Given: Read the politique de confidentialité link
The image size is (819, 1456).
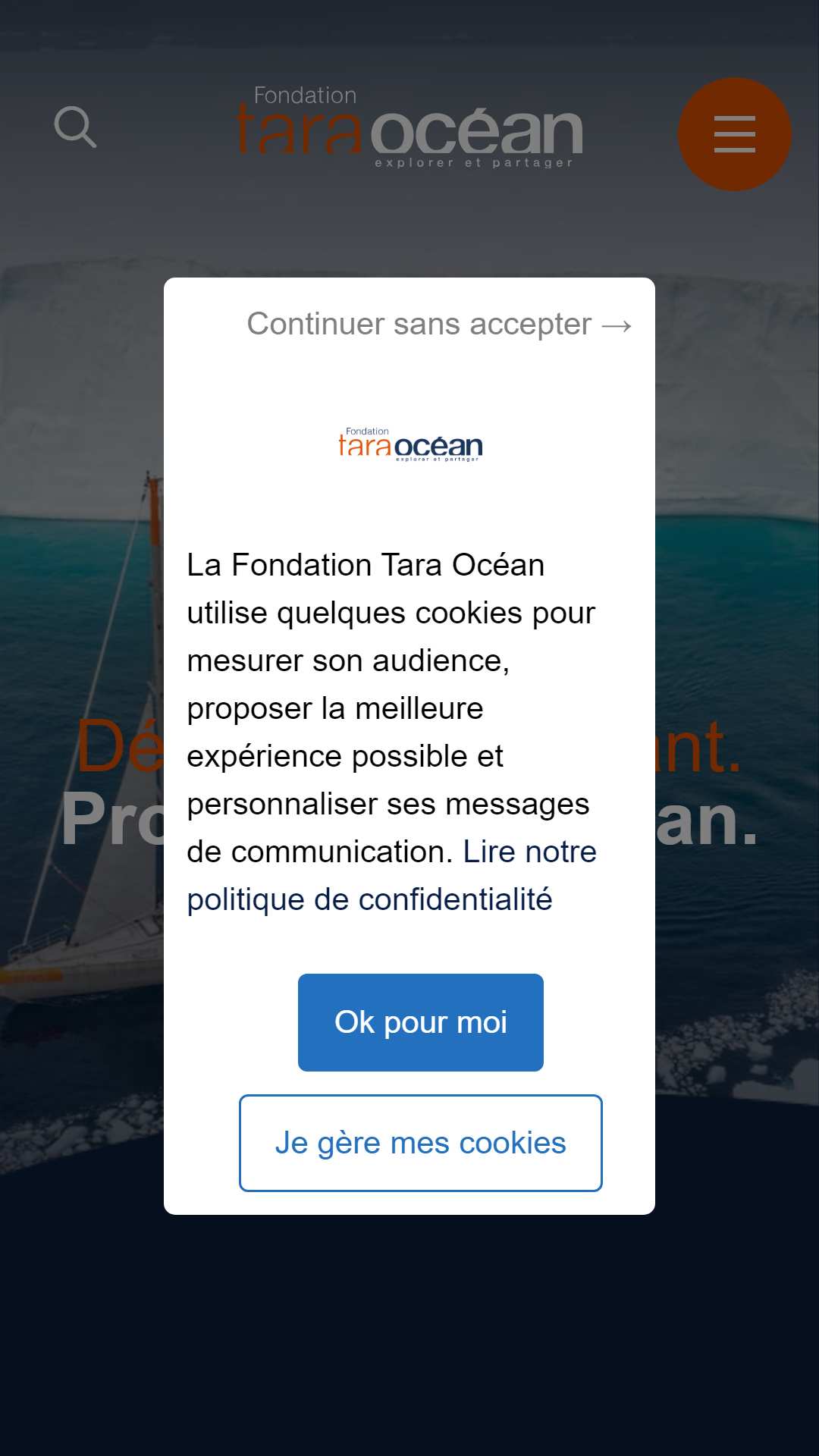Looking at the screenshot, I should coord(369,900).
